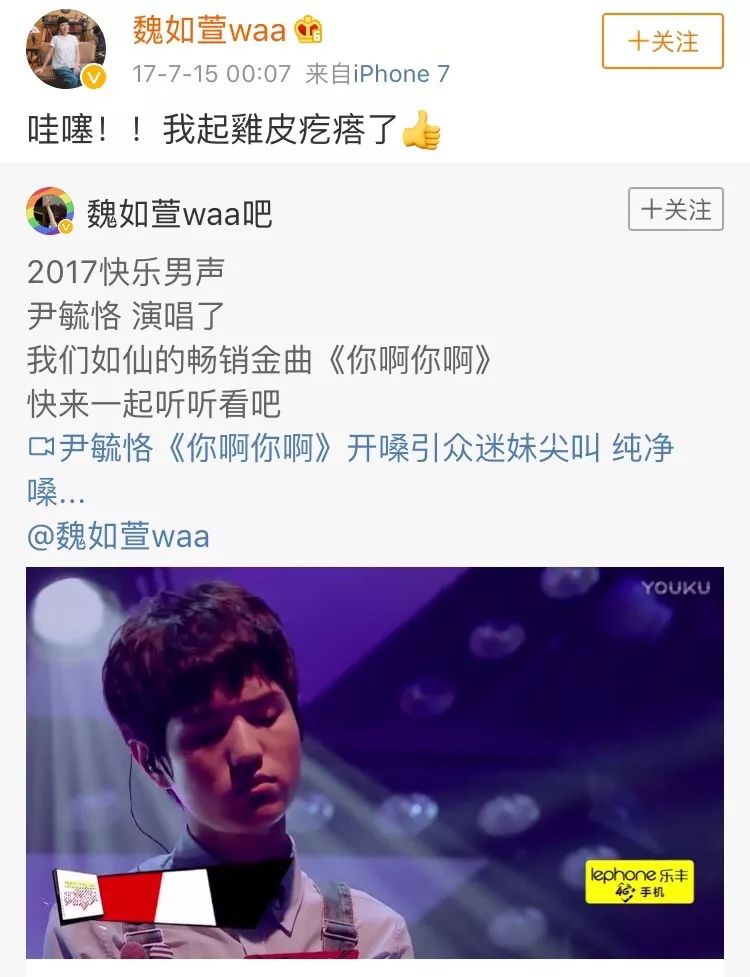
Task: Open the 魏如萱waa username at top
Action: coord(209,29)
